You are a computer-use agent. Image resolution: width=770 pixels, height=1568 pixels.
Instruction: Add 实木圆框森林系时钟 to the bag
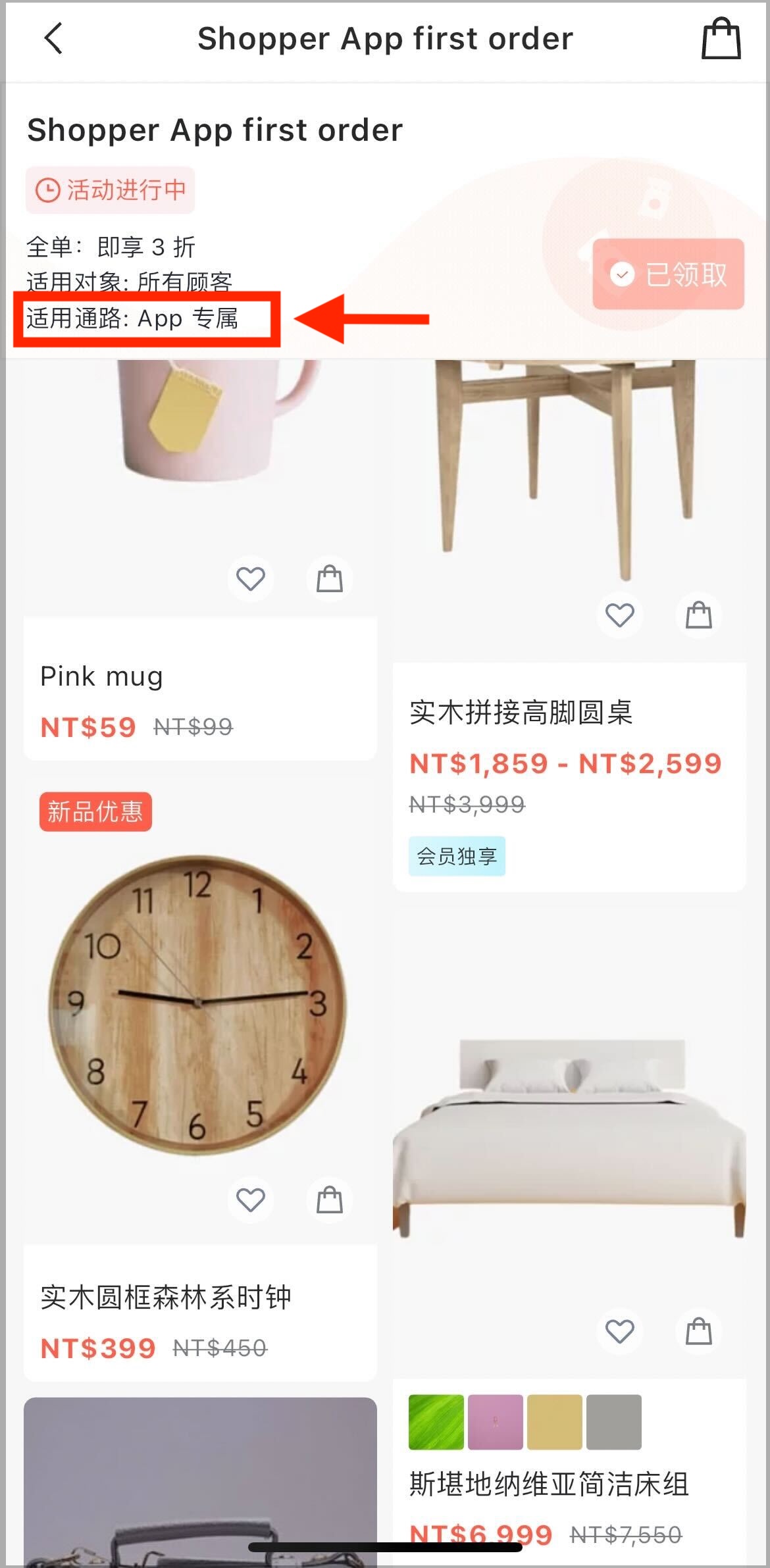pos(330,1200)
